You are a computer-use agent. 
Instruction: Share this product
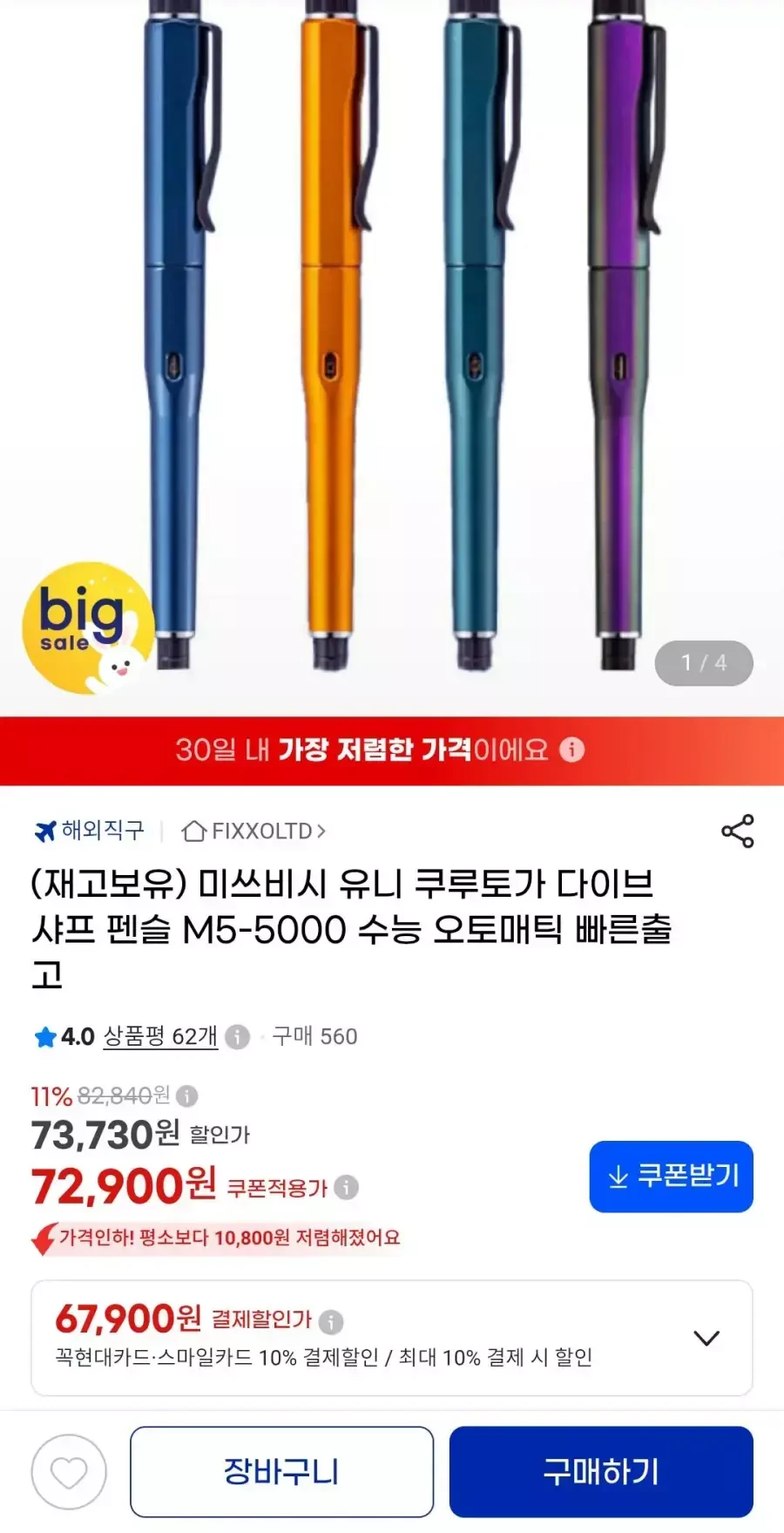(737, 831)
